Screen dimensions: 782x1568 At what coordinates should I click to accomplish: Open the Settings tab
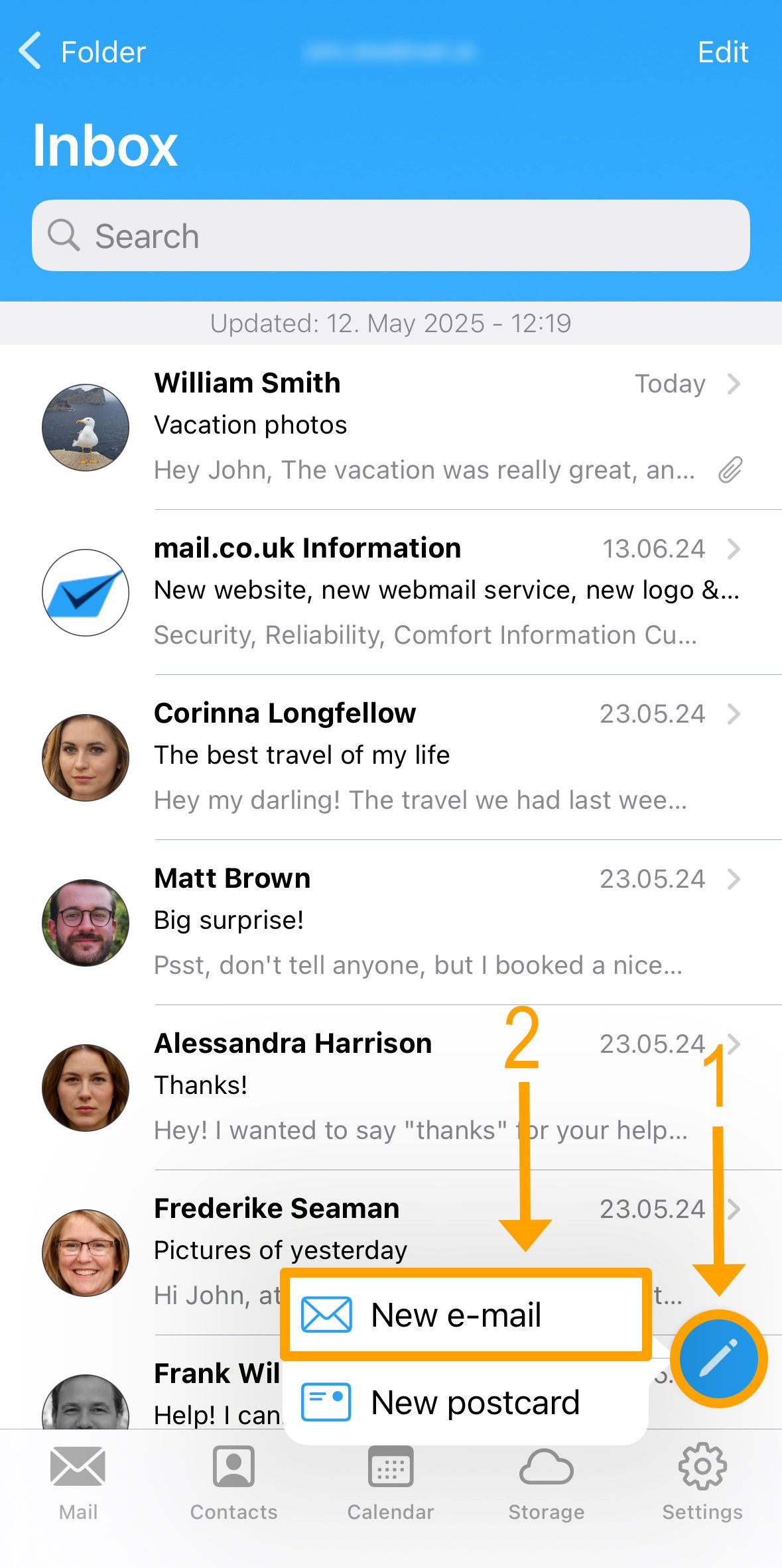coord(702,1482)
